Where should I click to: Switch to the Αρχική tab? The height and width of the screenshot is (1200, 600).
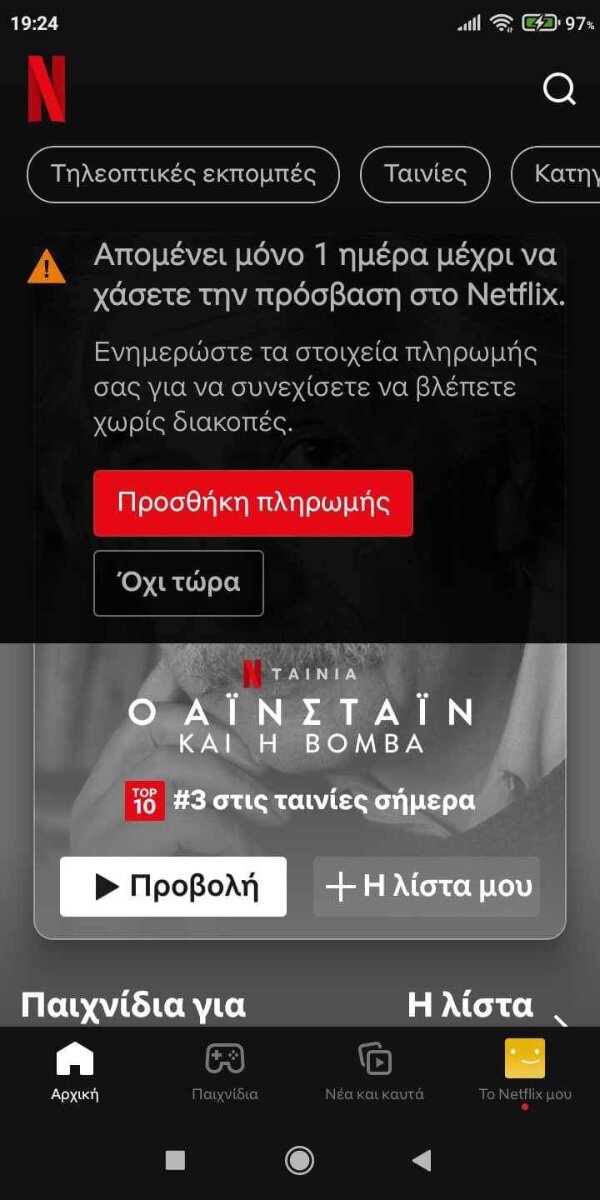point(75,1070)
